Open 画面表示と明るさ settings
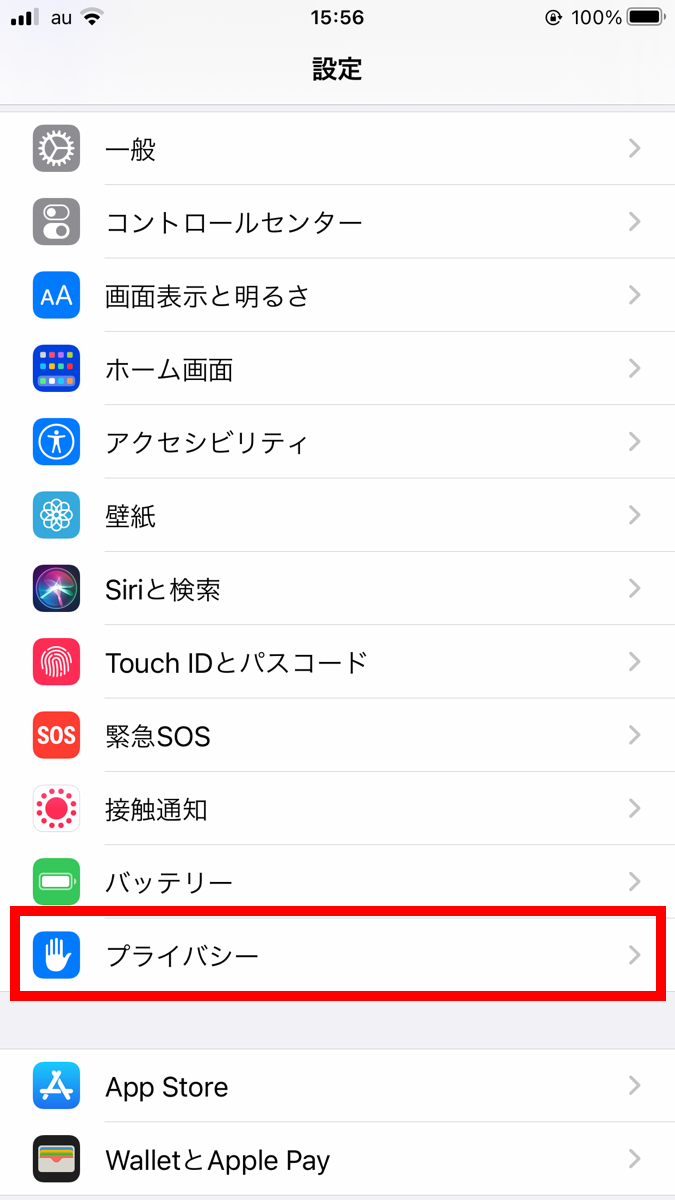675x1200 pixels. [337, 296]
